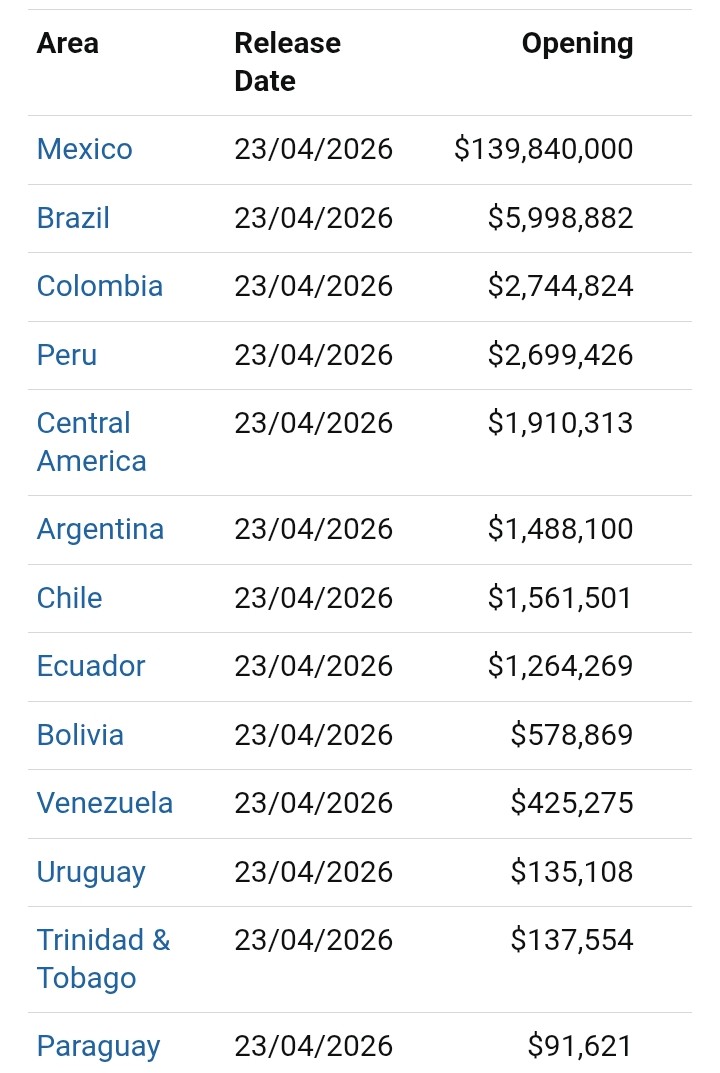Tap the Ecuador link

(91, 666)
